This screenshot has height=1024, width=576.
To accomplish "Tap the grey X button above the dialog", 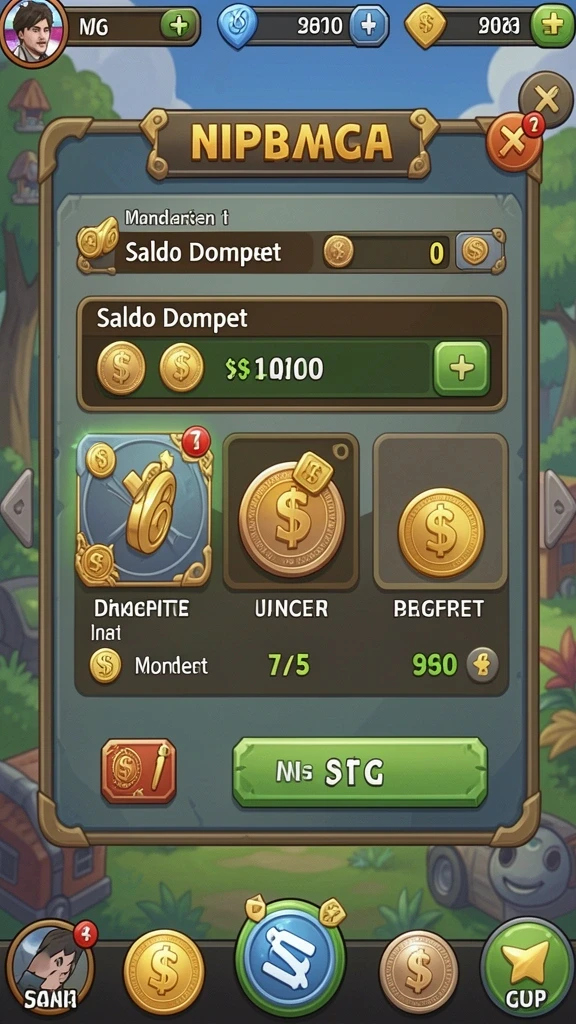I will [x=545, y=99].
